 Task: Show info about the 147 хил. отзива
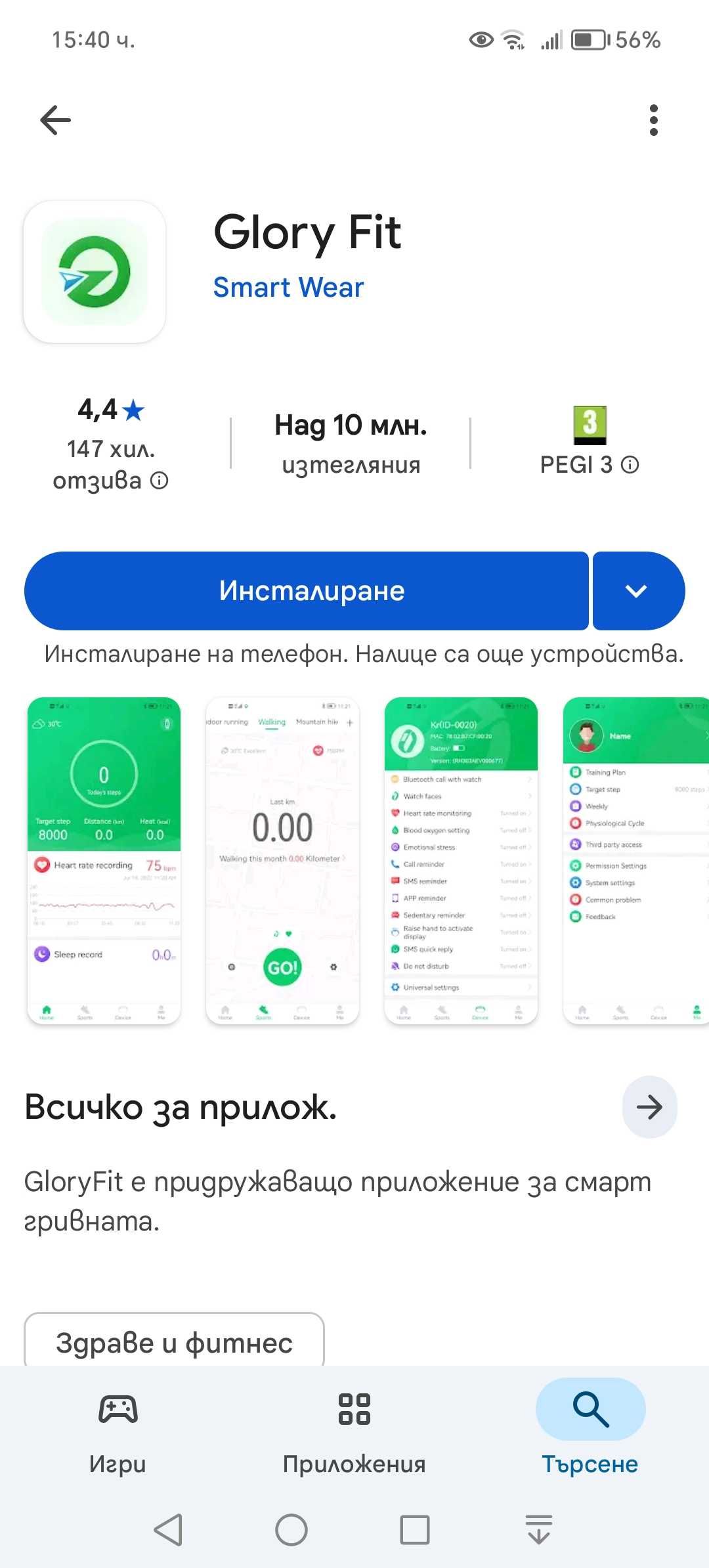coord(160,481)
